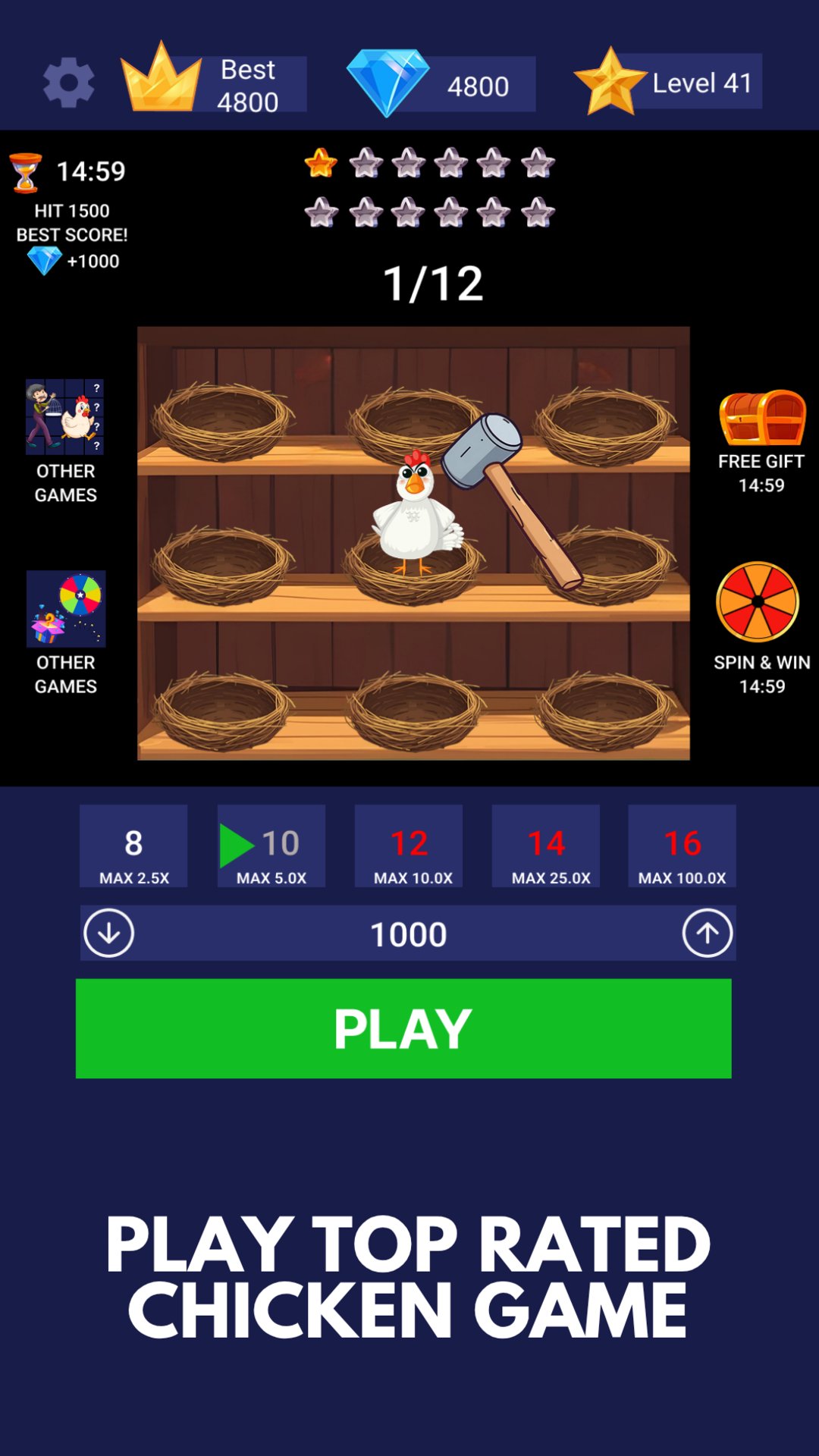The width and height of the screenshot is (819, 1456).
Task: Enable the 16 nests MAX 100.0X mode
Action: (682, 846)
